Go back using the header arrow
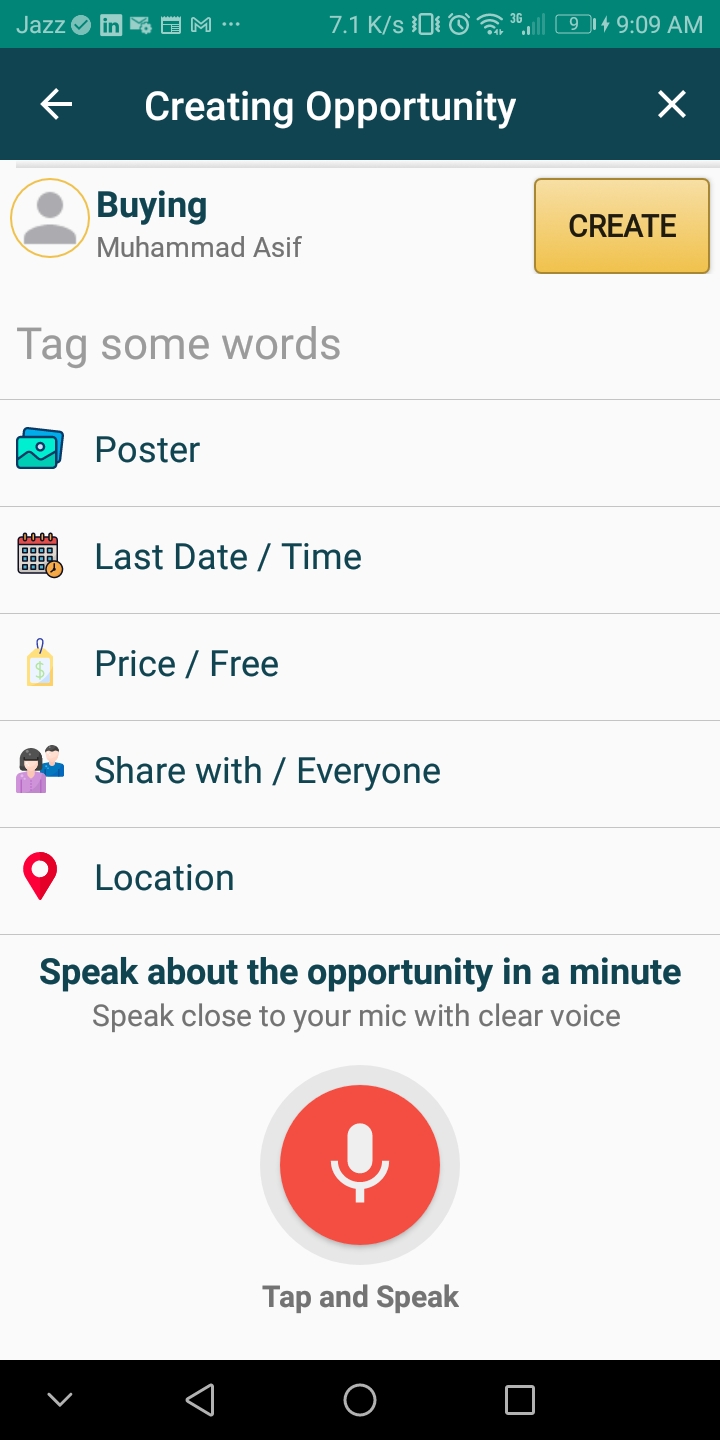720x1440 pixels. (x=56, y=105)
